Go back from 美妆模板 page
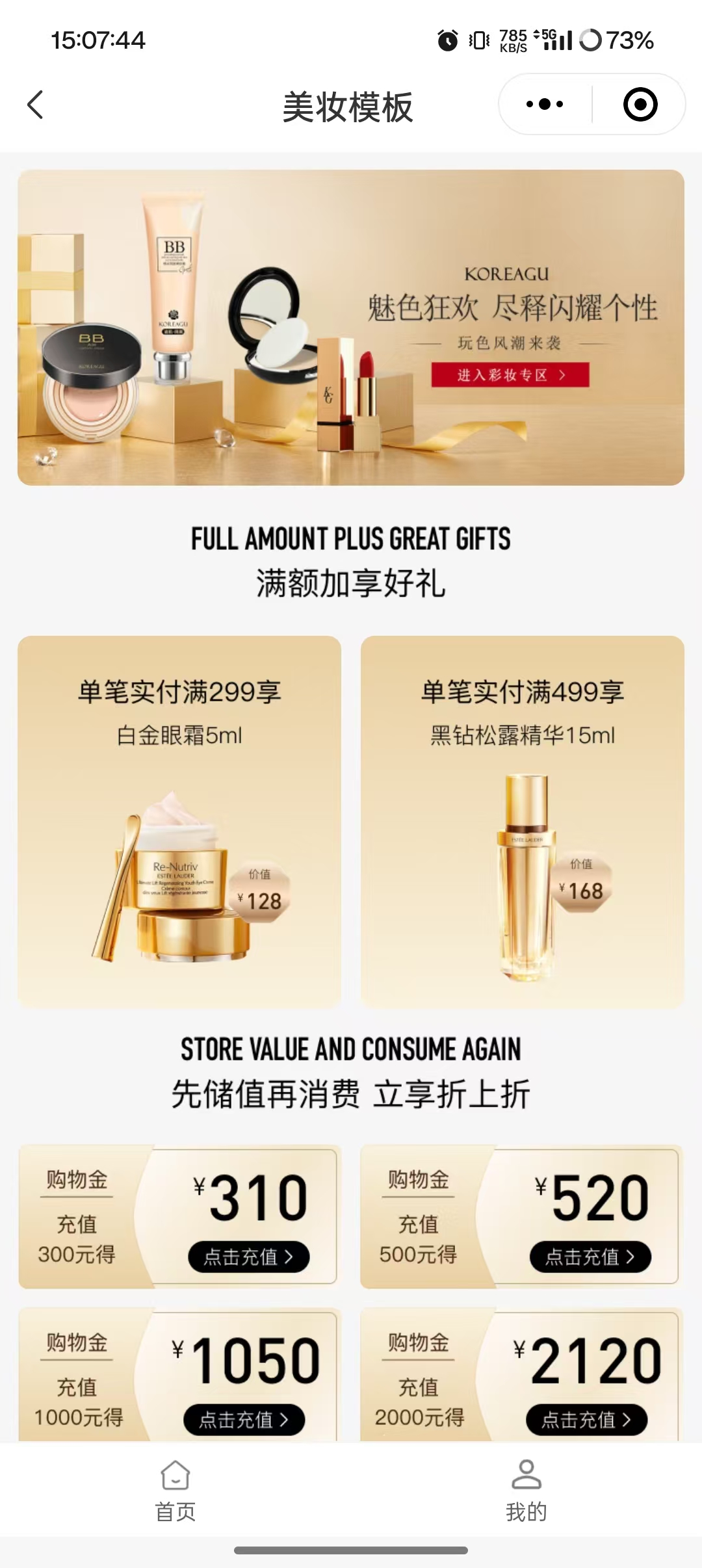This screenshot has height=1568, width=702. [x=36, y=105]
